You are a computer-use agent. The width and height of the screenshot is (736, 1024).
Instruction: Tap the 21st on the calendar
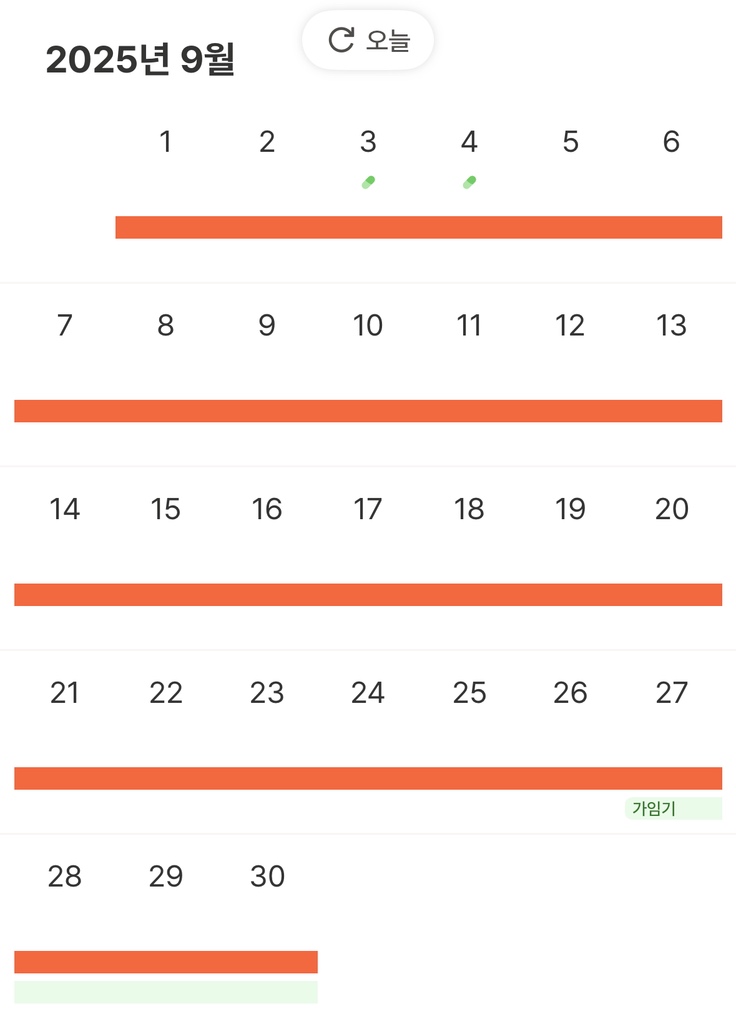65,693
